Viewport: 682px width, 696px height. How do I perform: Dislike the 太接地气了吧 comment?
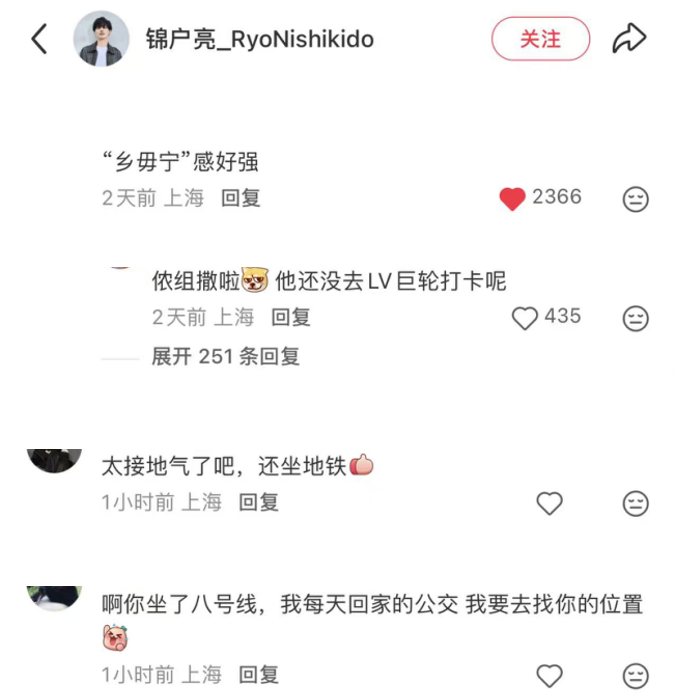coord(636,503)
